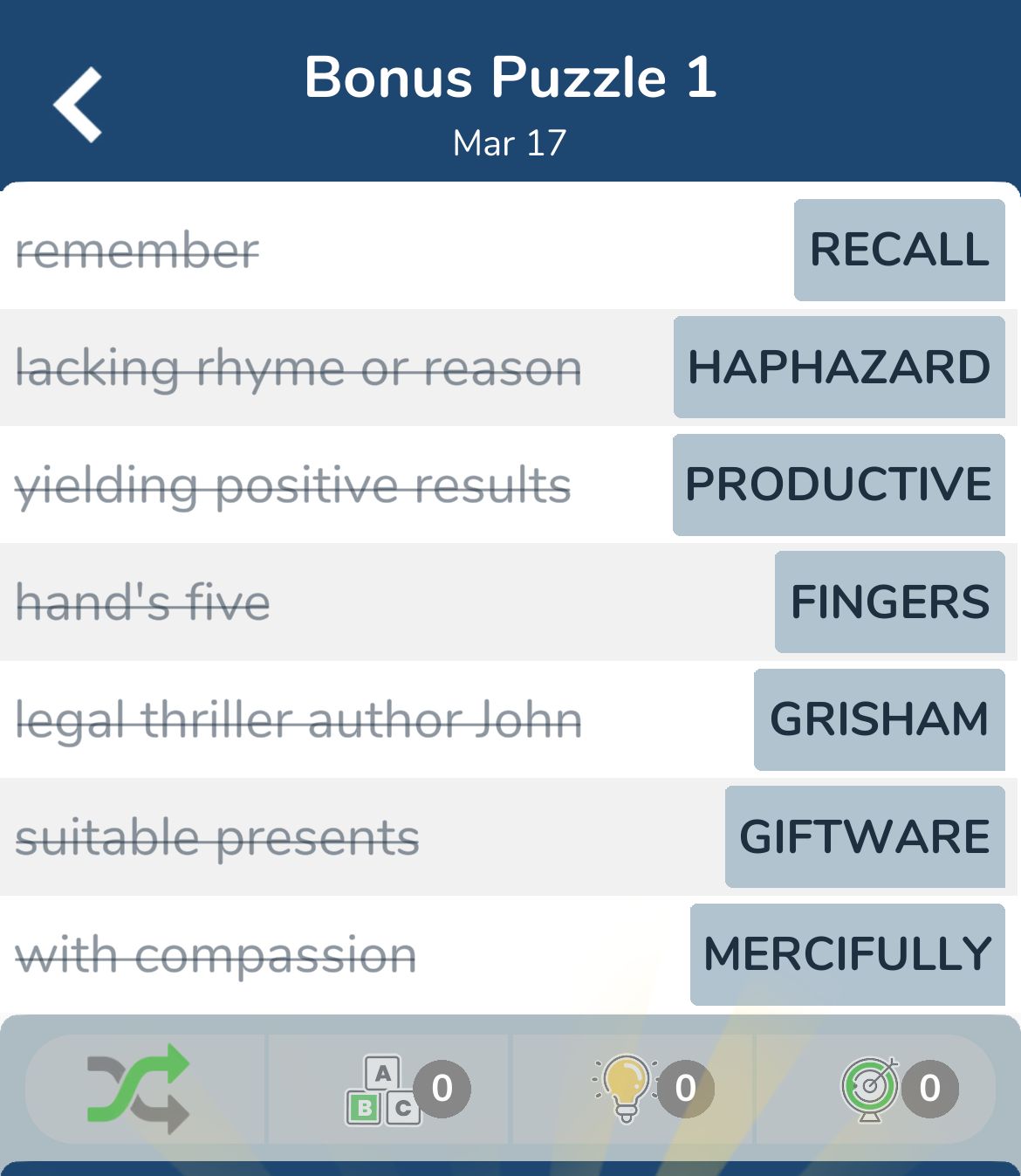Use the target hint power-up

click(x=871, y=1088)
